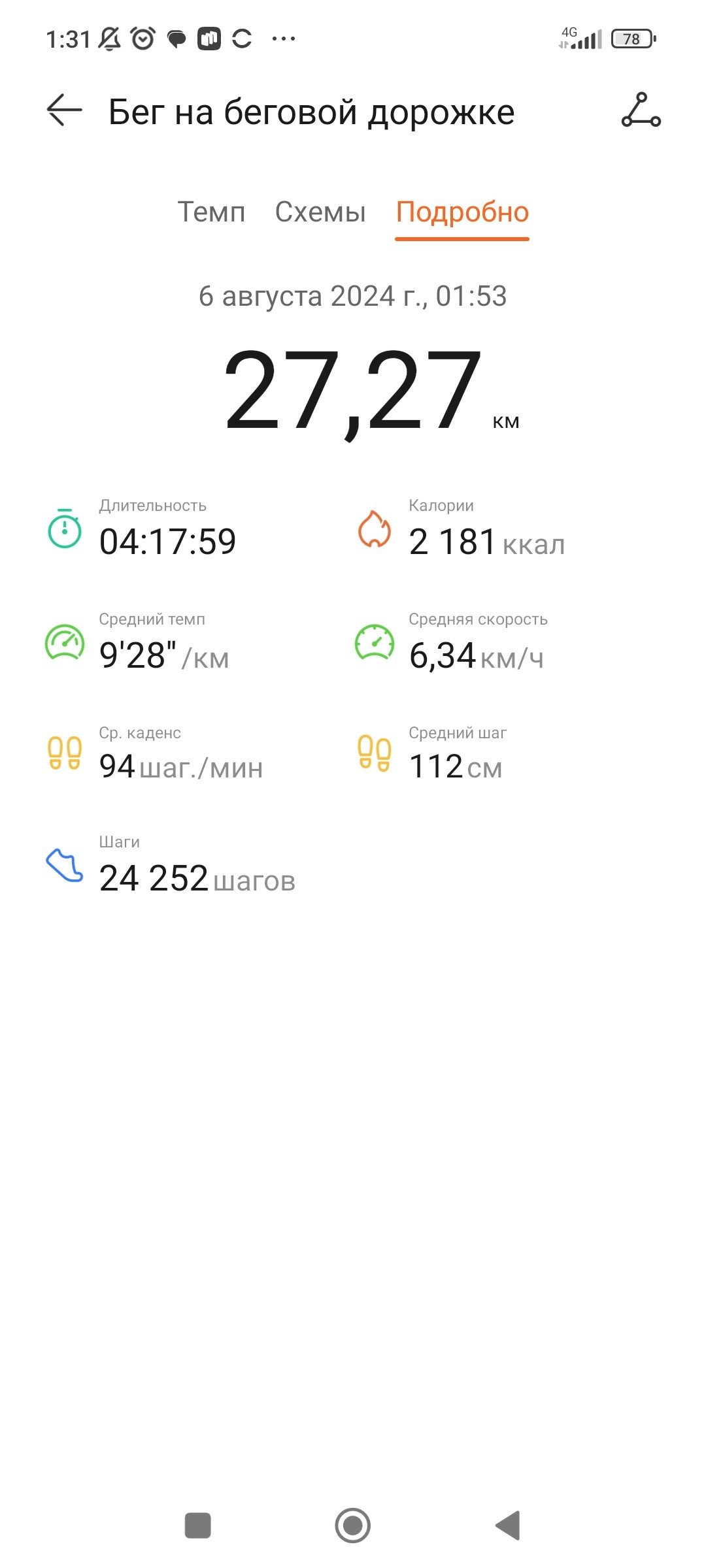Viewport: 706px width, 1568px height.
Task: Switch to the Темп tab
Action: pyautogui.click(x=211, y=212)
